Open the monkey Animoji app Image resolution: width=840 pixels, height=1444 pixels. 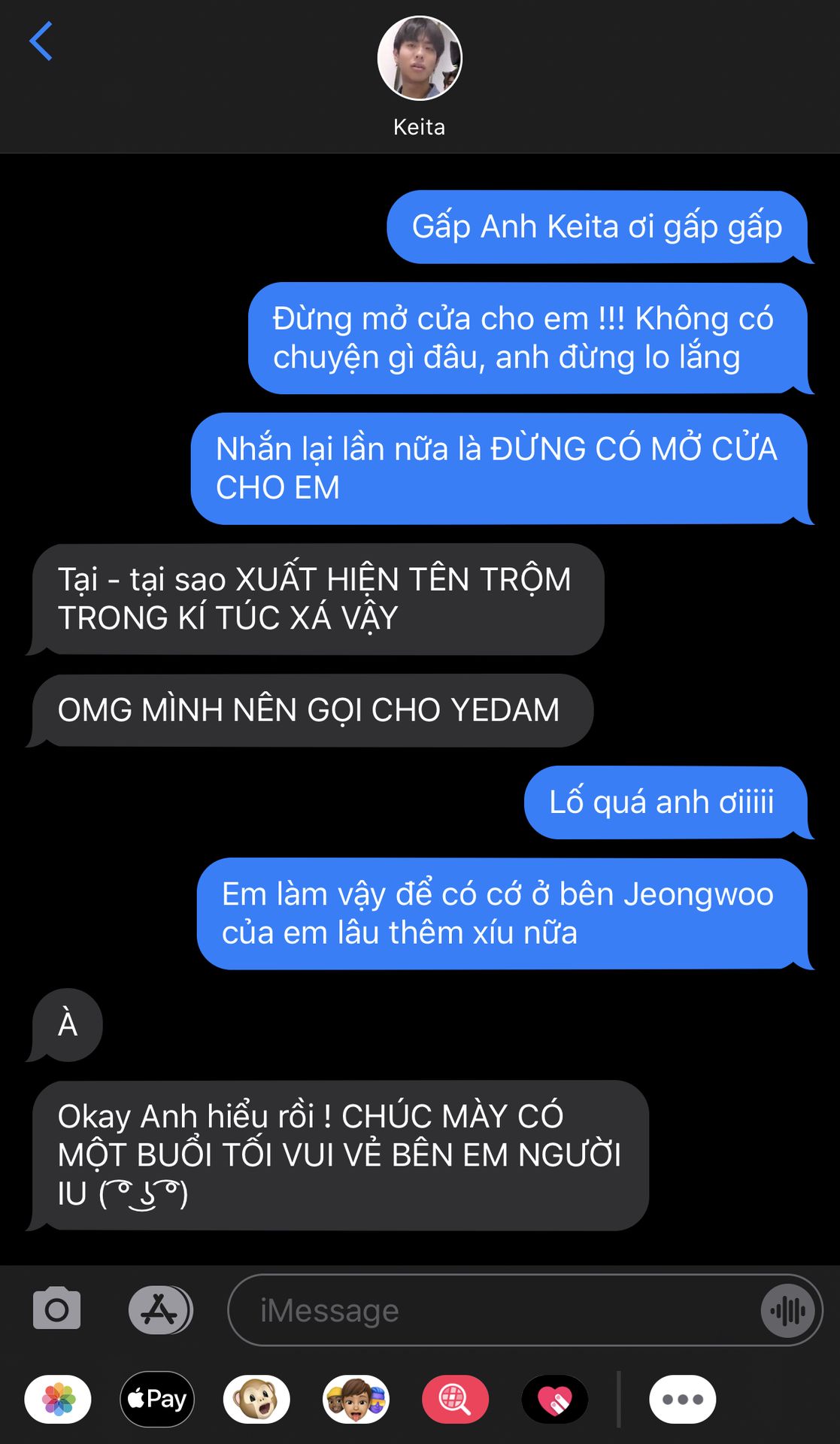256,1399
